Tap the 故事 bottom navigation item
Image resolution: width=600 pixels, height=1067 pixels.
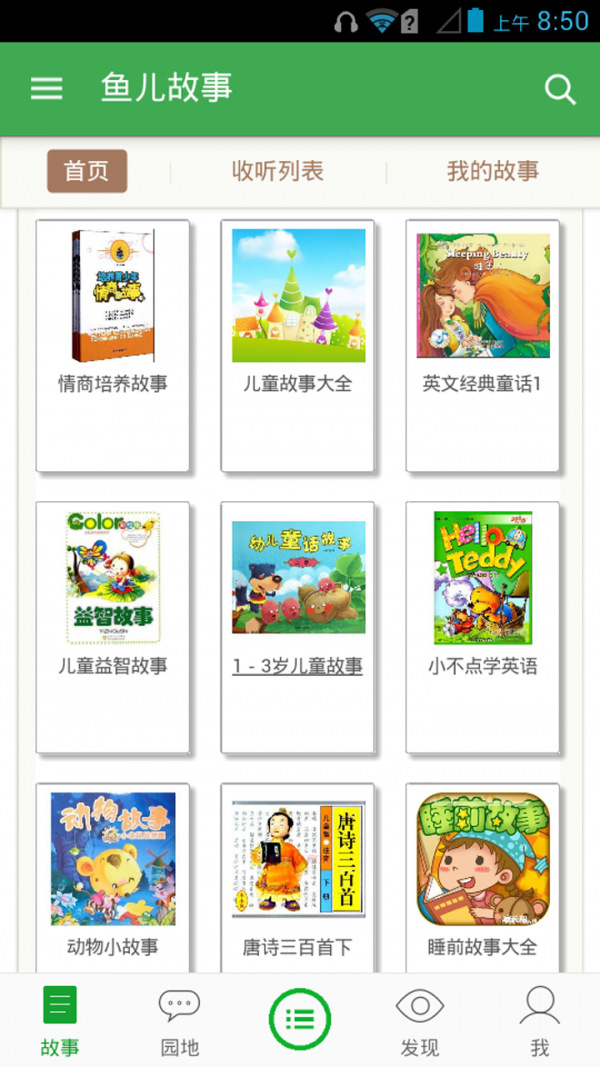pos(60,1020)
